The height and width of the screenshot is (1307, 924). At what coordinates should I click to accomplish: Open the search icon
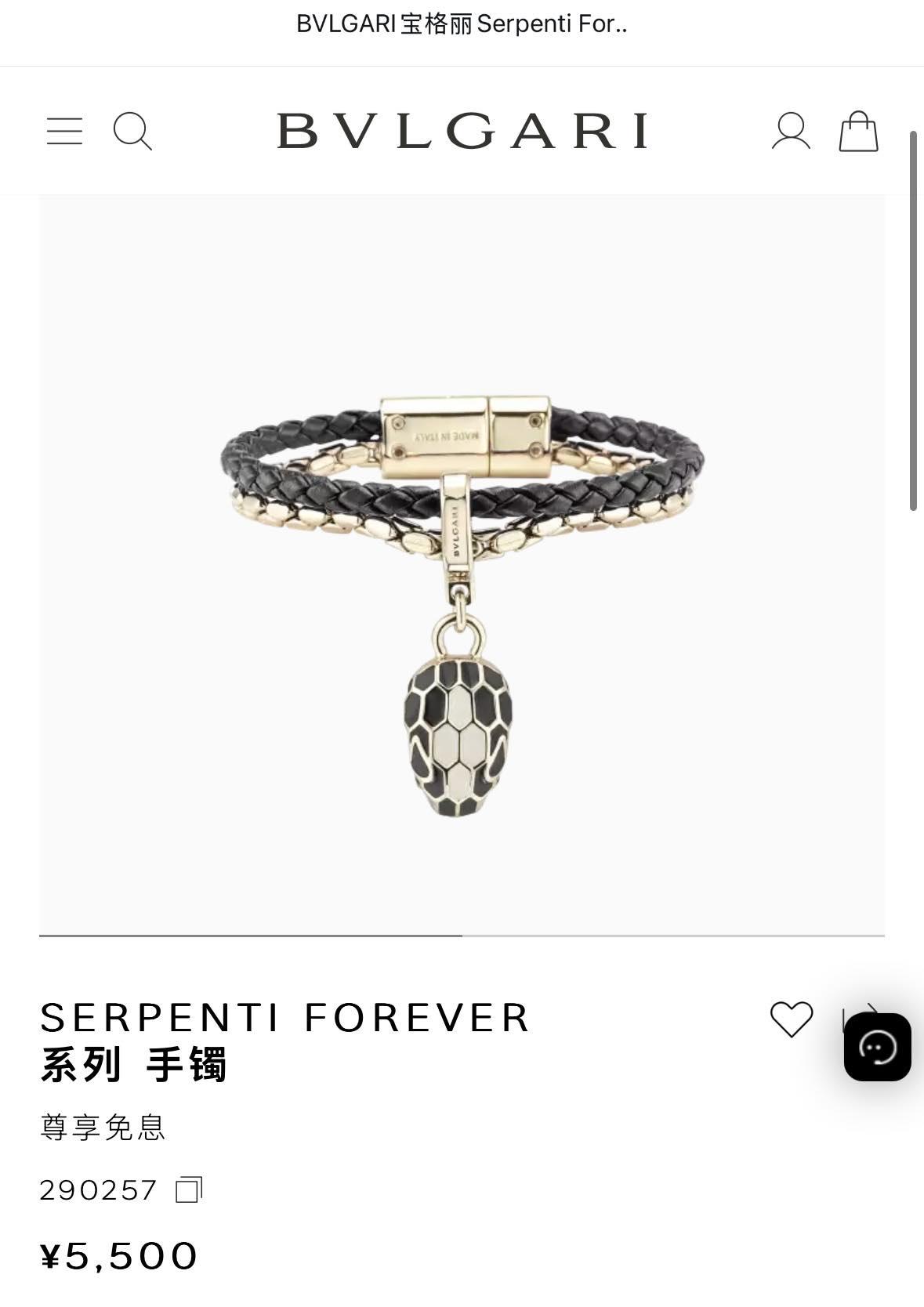[x=132, y=131]
